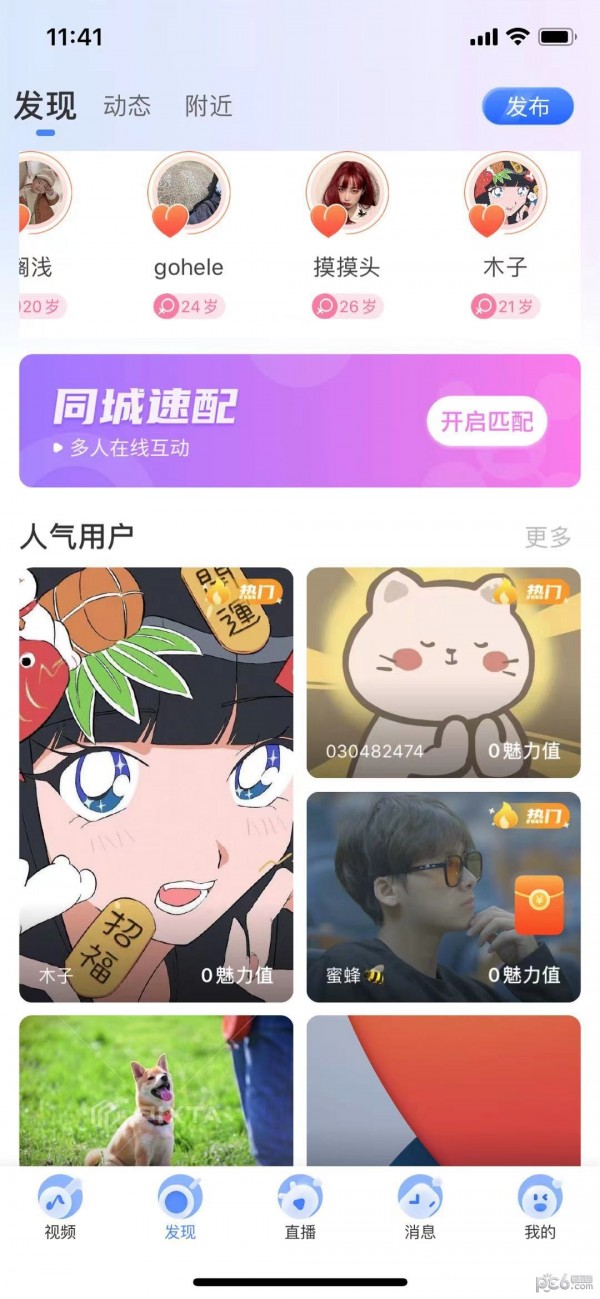Tap the 发布 button
The image size is (600, 1299).
coord(528,107)
